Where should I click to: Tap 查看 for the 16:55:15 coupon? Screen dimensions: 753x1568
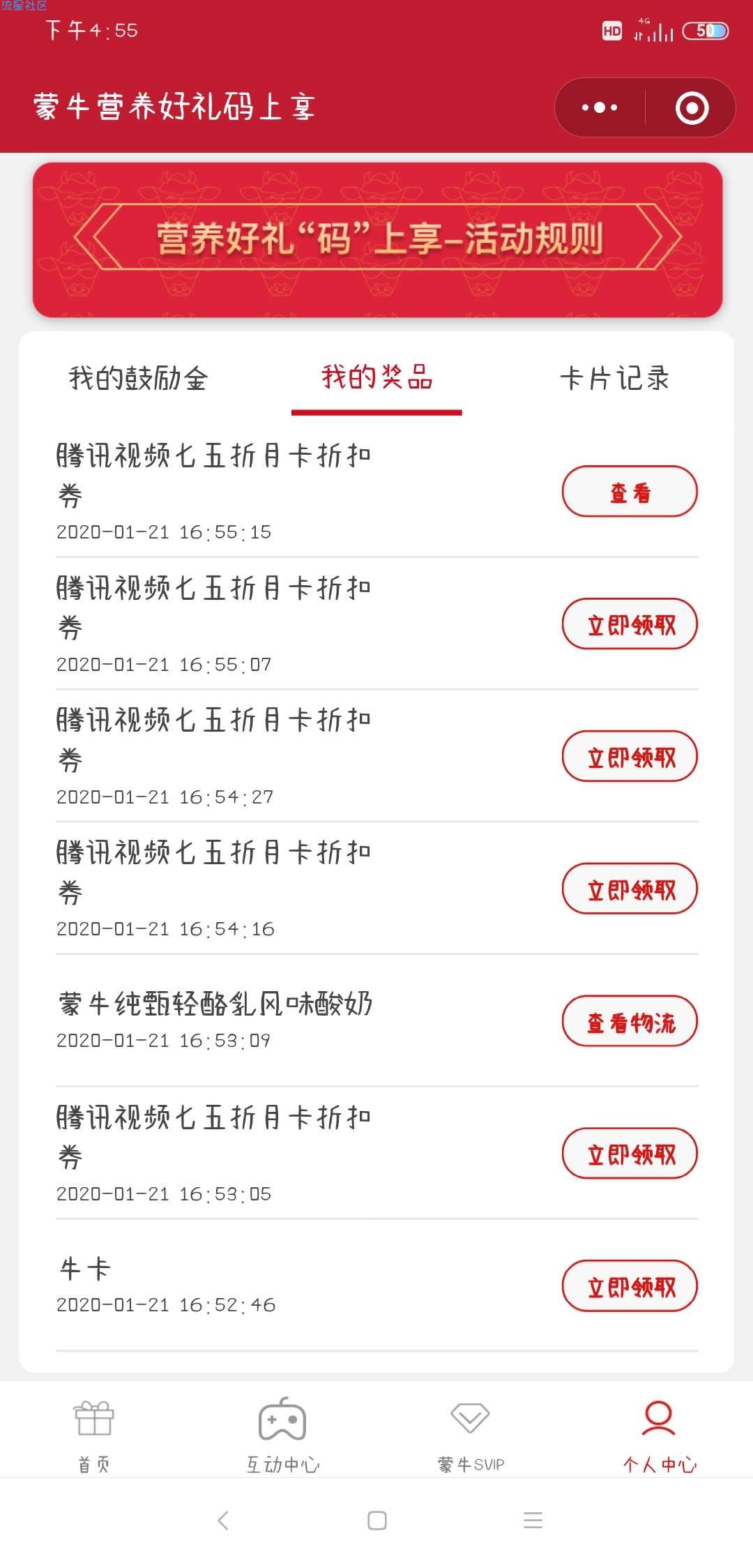coord(630,492)
